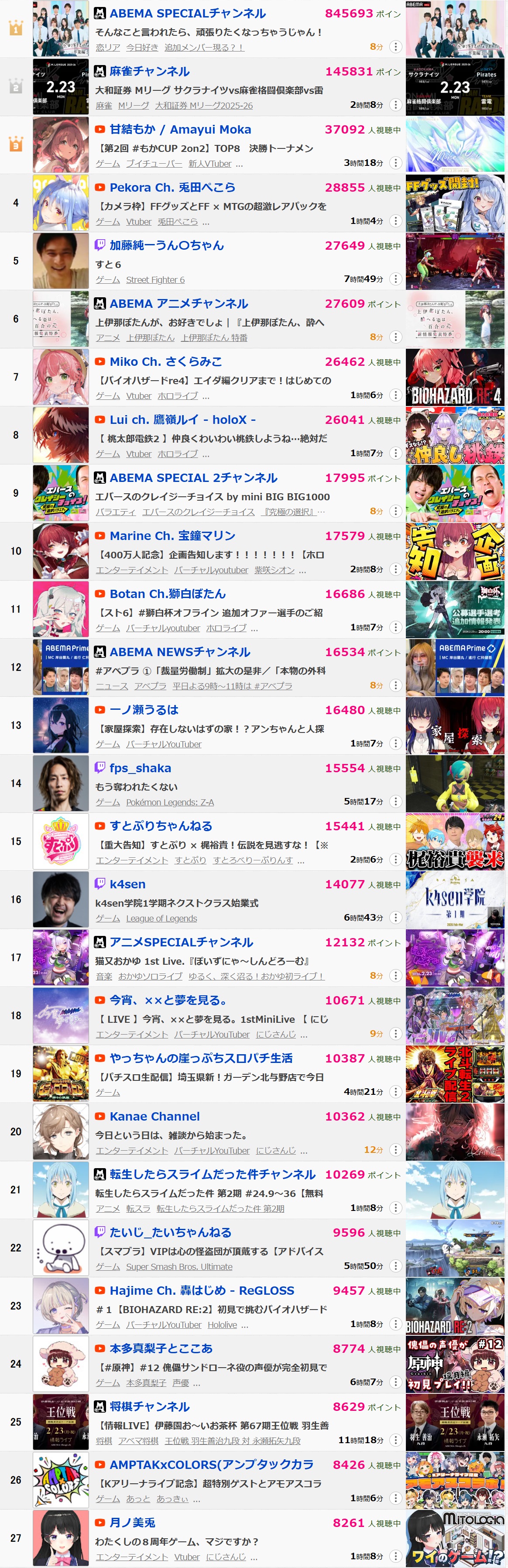
Task: Open Pekora Ch. 兎田ぺこら channel
Action: tap(172, 187)
